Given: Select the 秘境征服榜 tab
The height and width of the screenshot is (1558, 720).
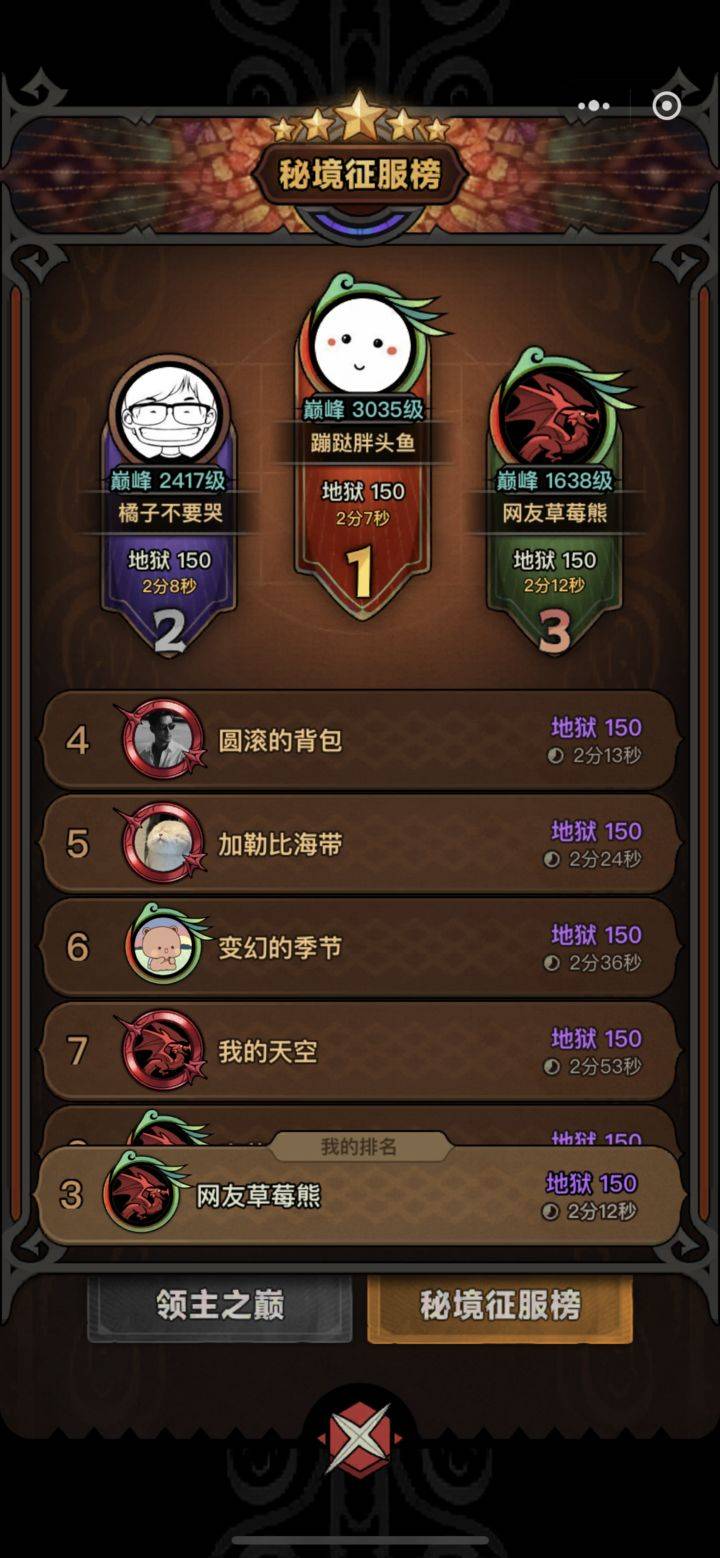Looking at the screenshot, I should coord(500,1305).
